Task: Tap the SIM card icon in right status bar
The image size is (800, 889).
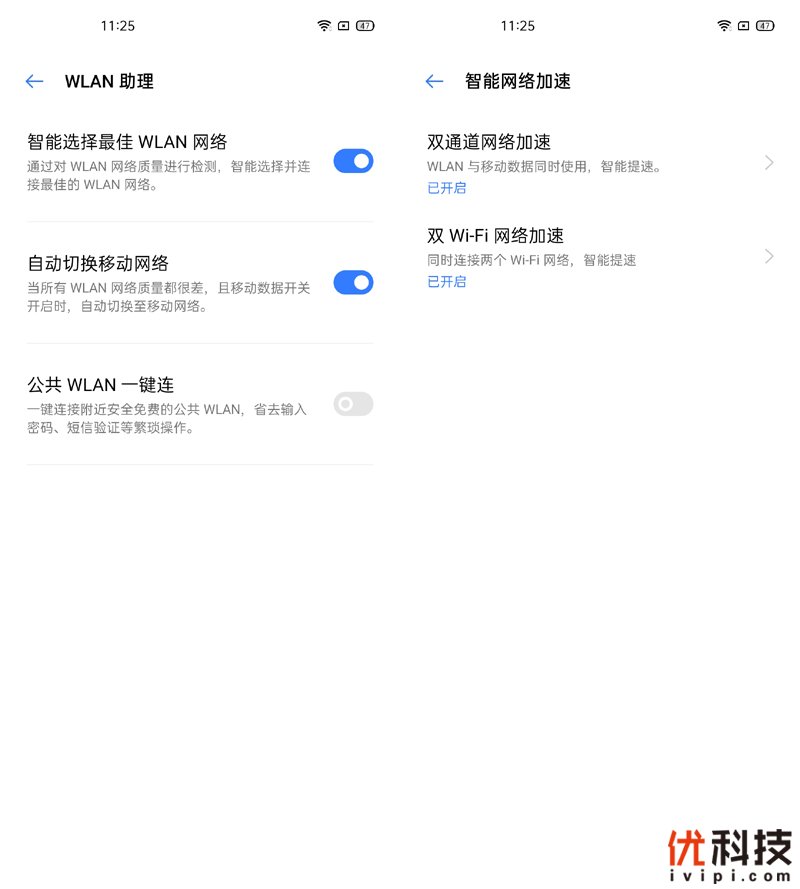Action: point(744,25)
